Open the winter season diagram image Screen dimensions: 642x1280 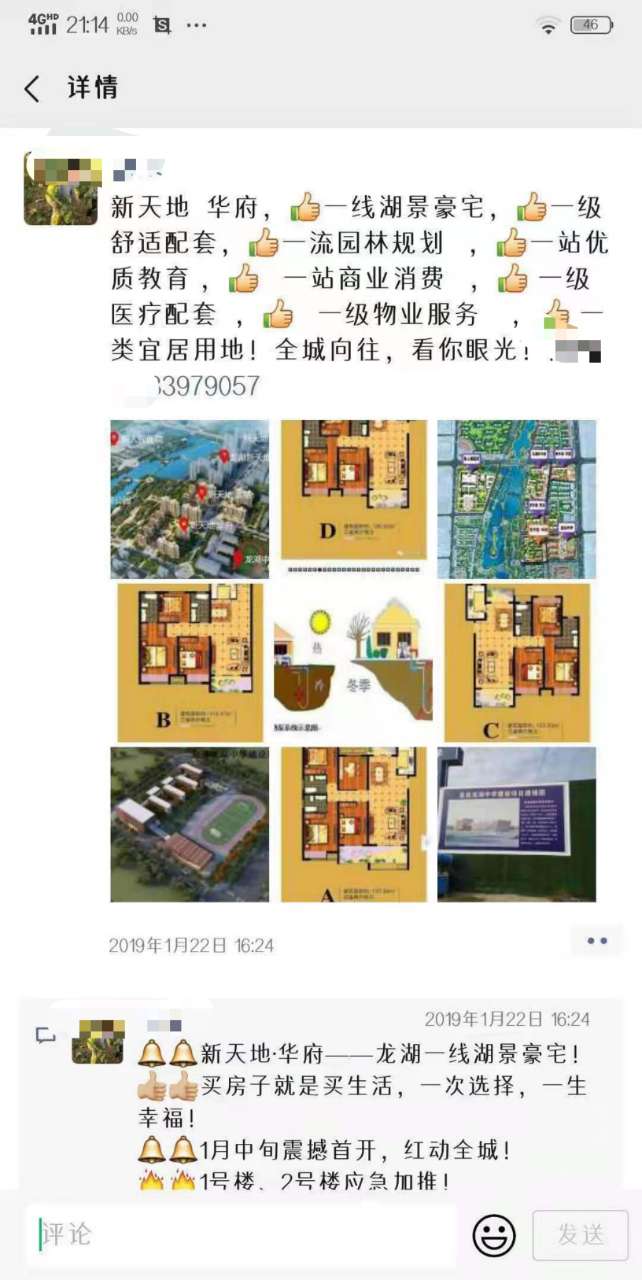point(353,661)
